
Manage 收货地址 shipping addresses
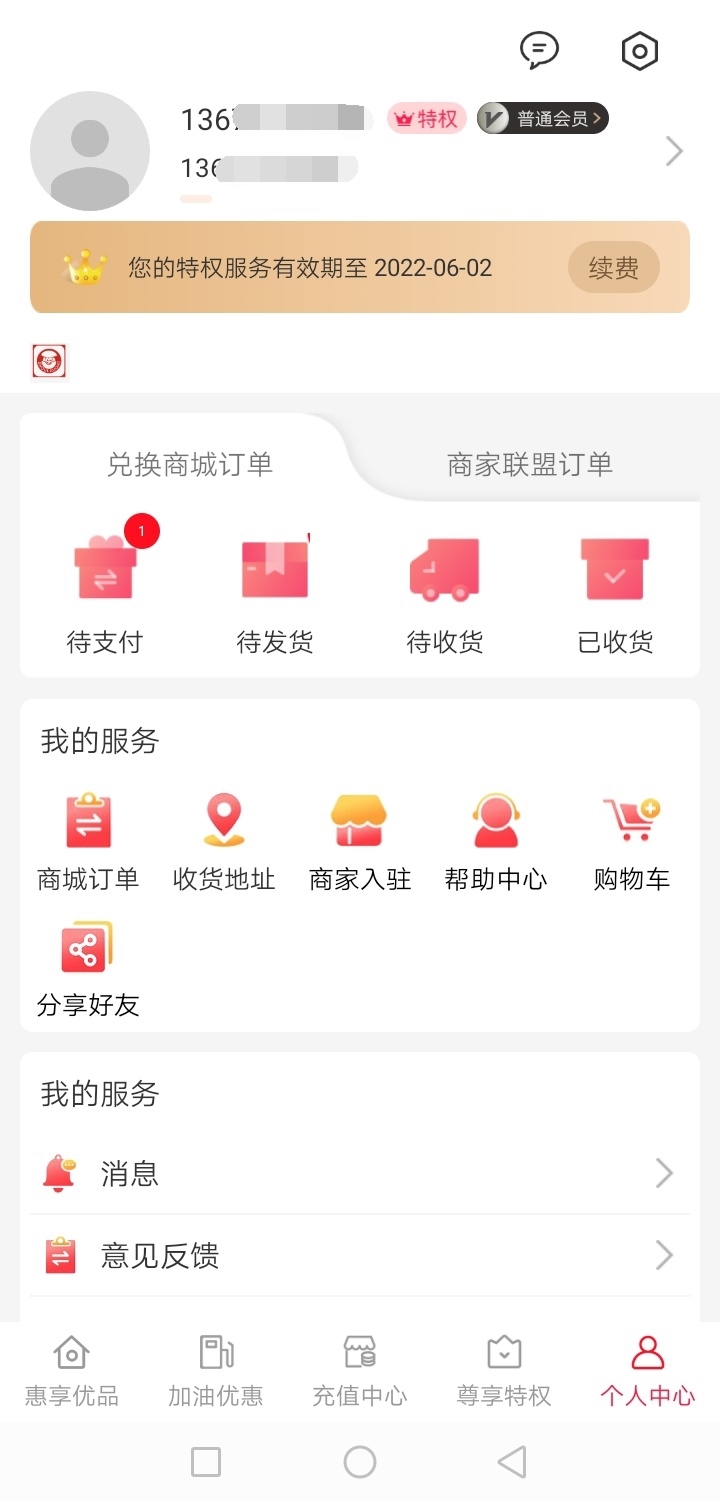pyautogui.click(x=224, y=841)
